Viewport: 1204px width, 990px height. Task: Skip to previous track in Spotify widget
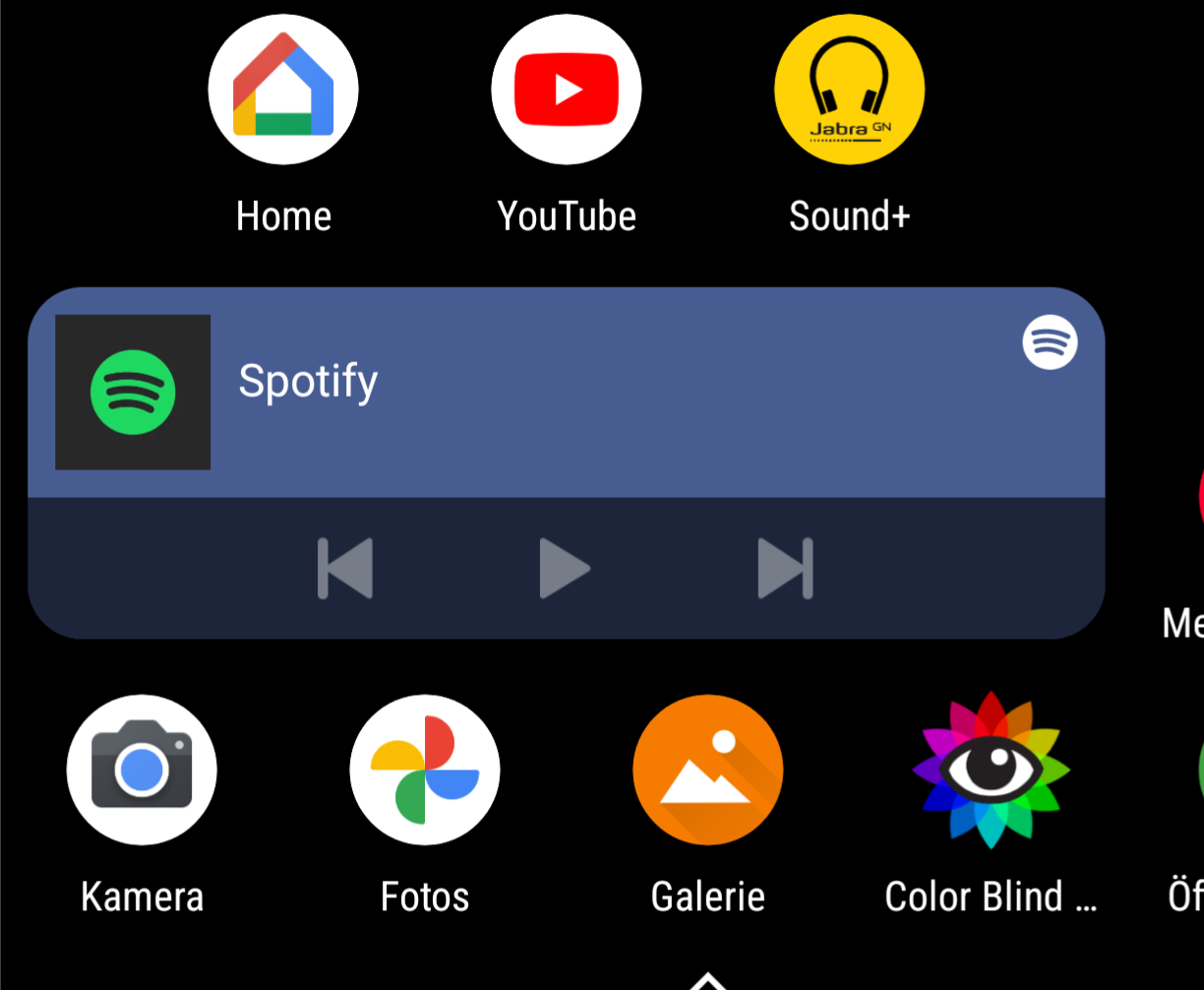(345, 568)
